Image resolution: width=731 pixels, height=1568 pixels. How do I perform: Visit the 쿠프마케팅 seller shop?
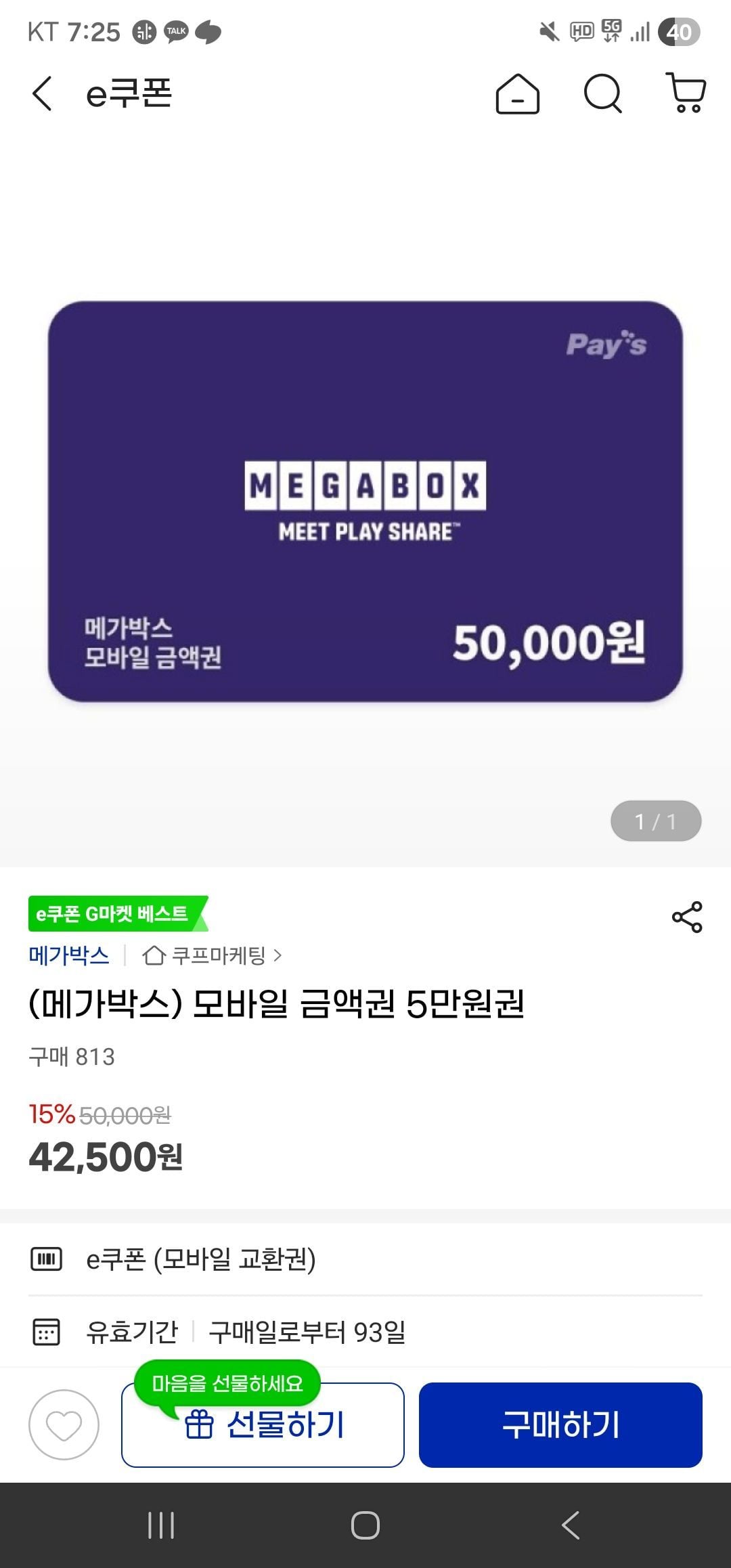(x=212, y=955)
